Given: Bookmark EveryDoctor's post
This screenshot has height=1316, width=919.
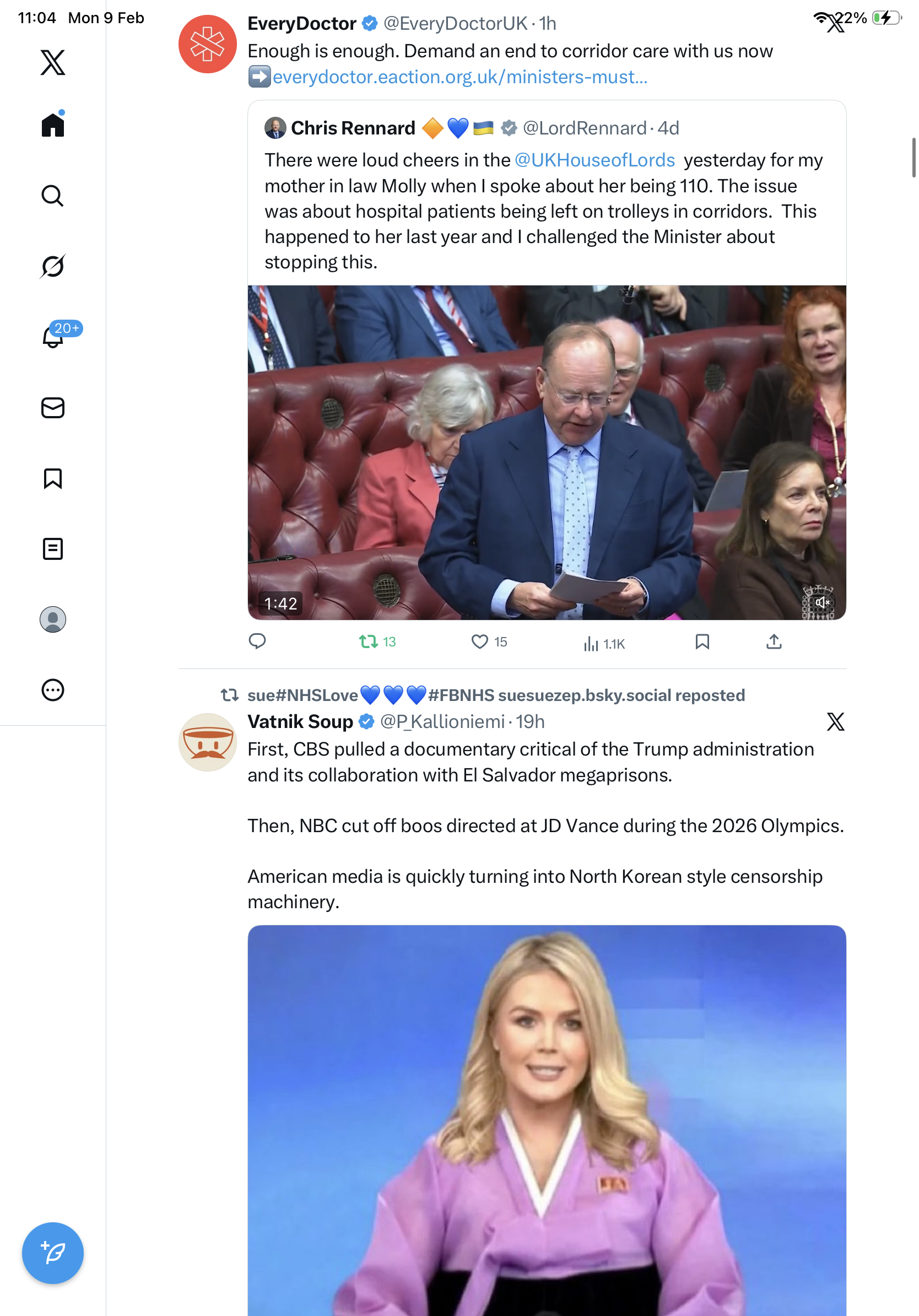Looking at the screenshot, I should (702, 641).
